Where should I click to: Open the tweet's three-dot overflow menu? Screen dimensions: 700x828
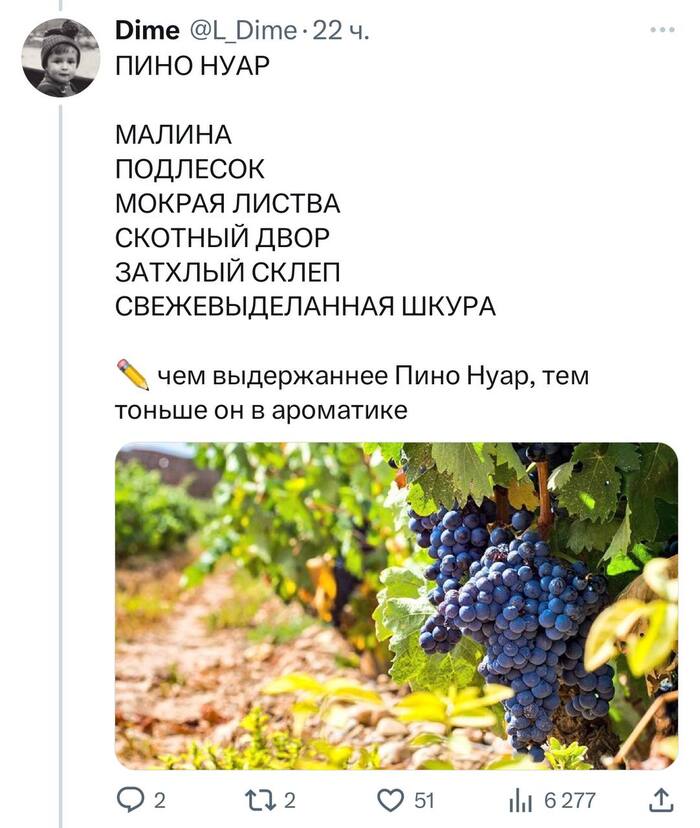(x=662, y=31)
